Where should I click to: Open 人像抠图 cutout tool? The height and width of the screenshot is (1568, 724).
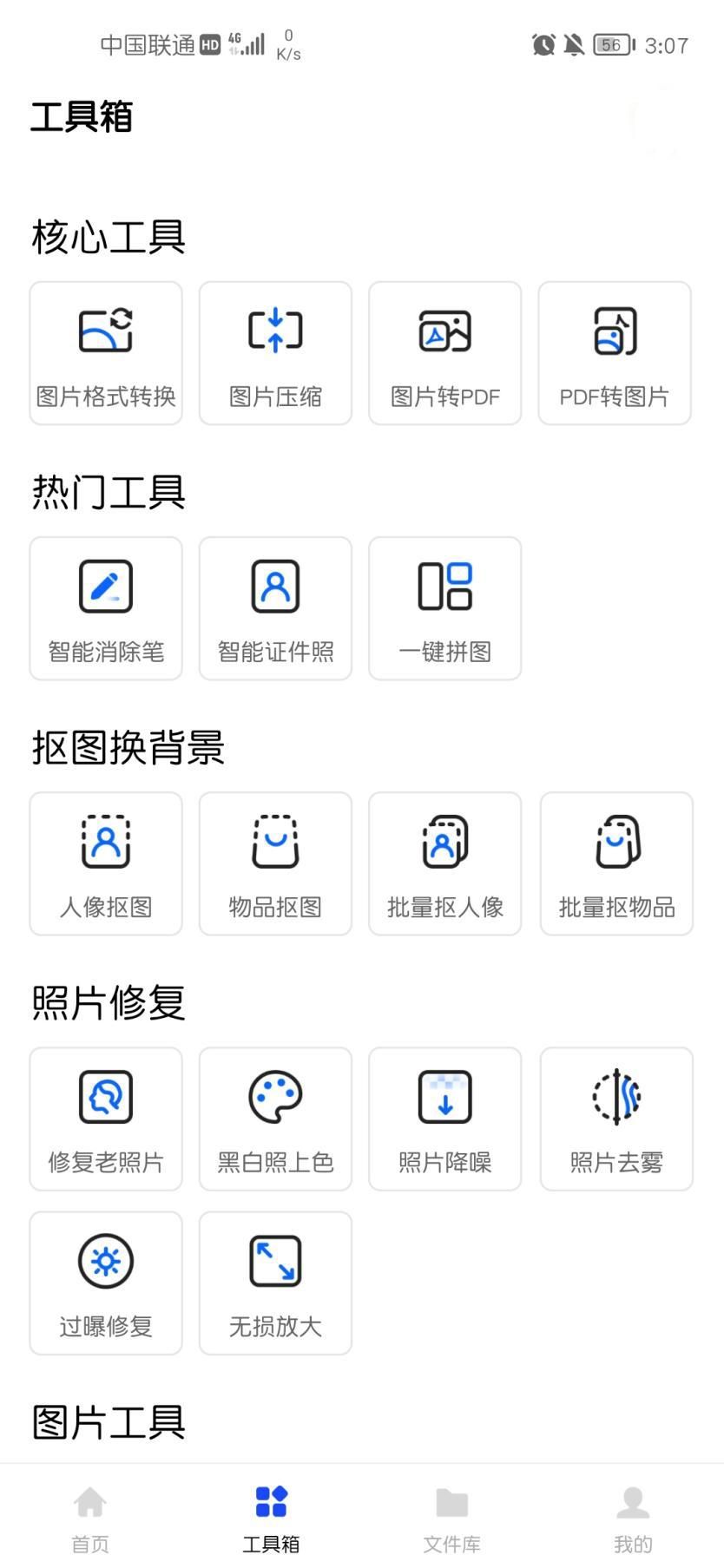[106, 863]
